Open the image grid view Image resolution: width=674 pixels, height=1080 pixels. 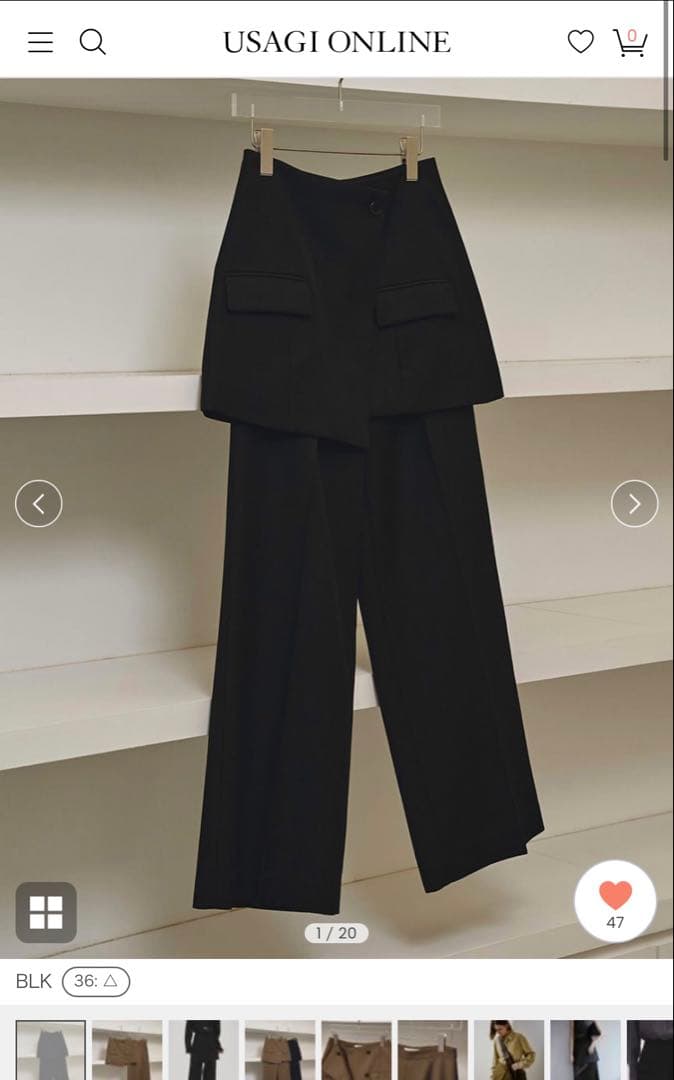point(46,912)
